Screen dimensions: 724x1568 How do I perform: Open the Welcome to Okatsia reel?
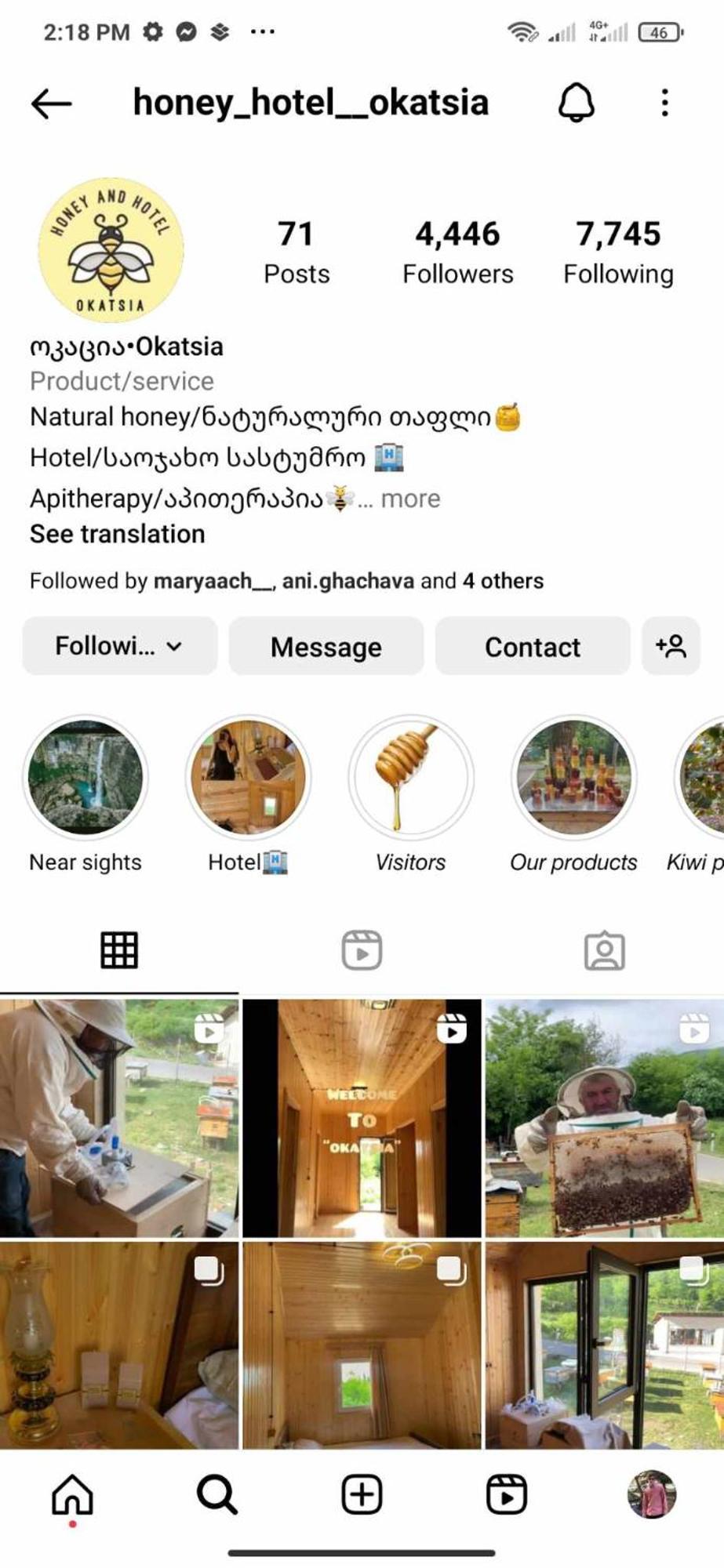click(362, 1117)
